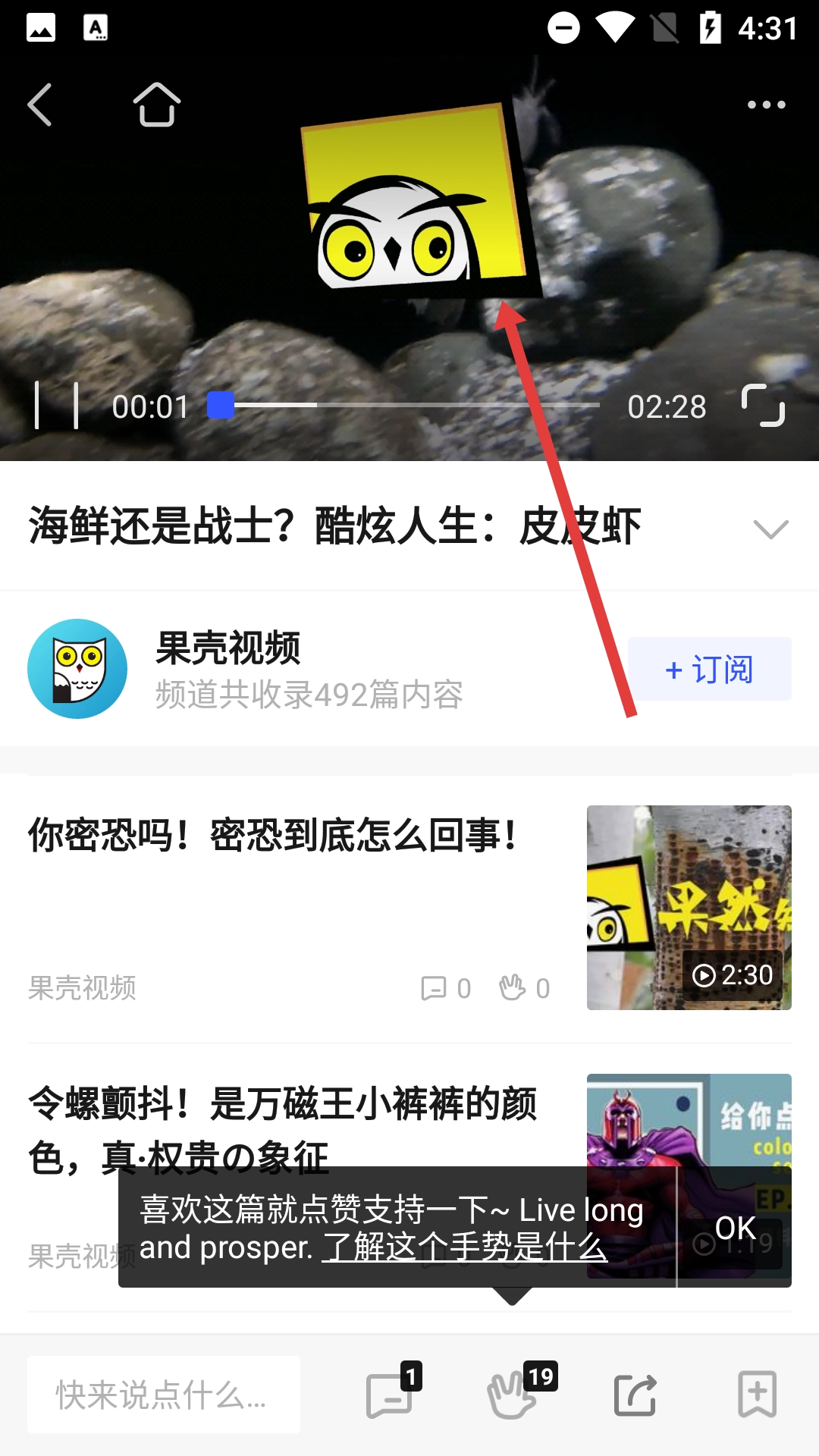
Task: Pause the video playback
Action: tap(57, 406)
